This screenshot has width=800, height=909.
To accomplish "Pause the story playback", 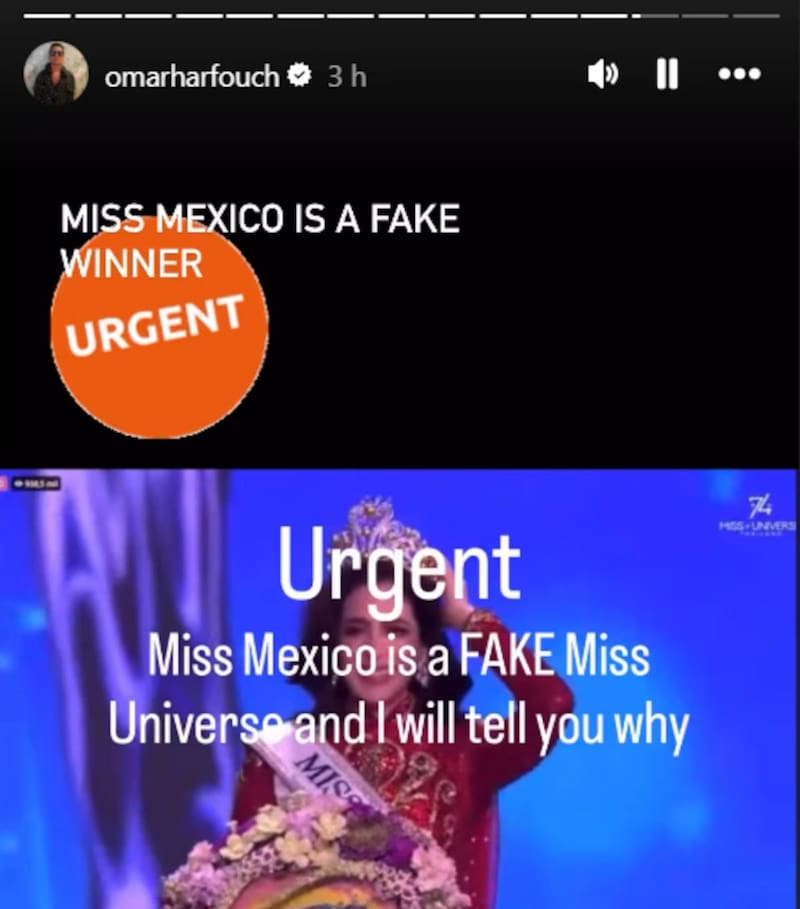I will tap(667, 74).
